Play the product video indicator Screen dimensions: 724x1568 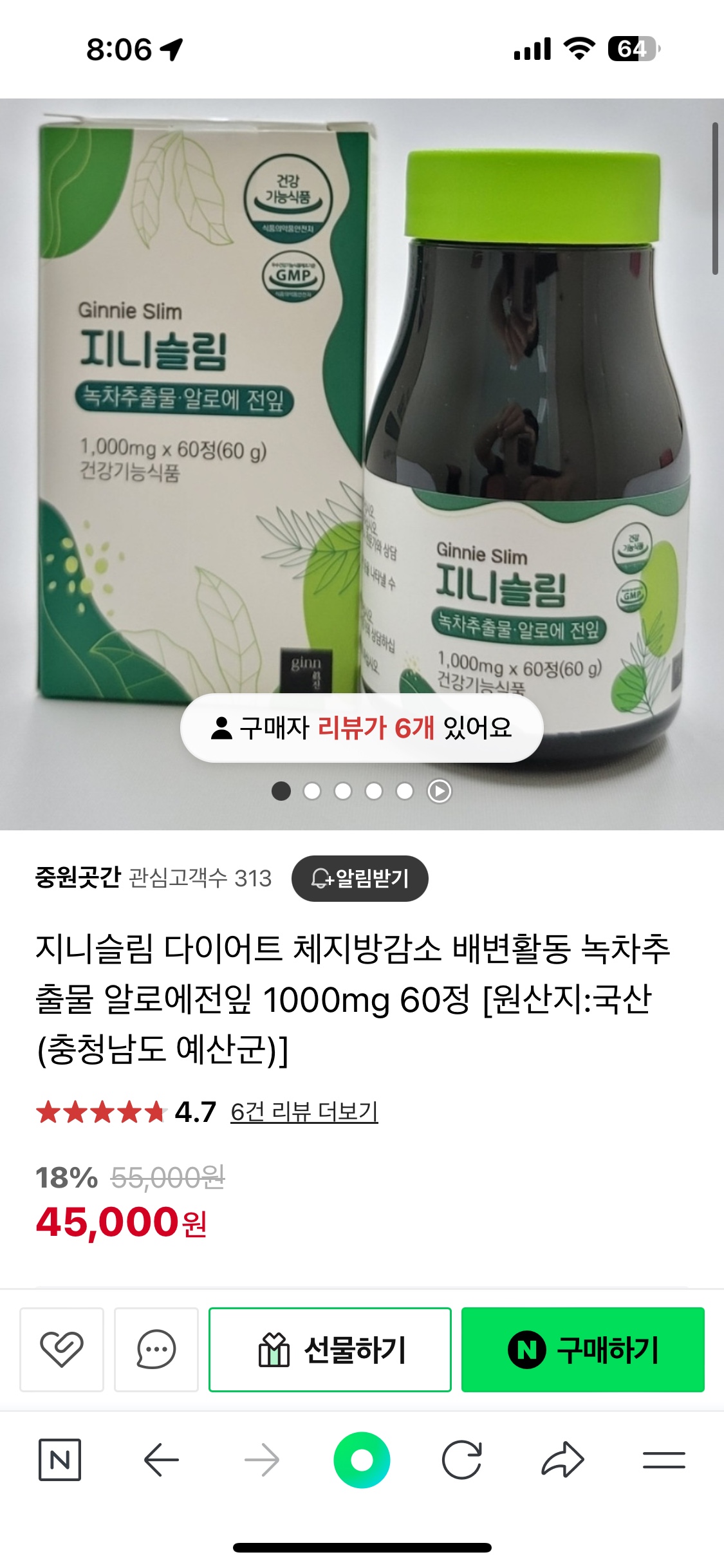[x=440, y=791]
